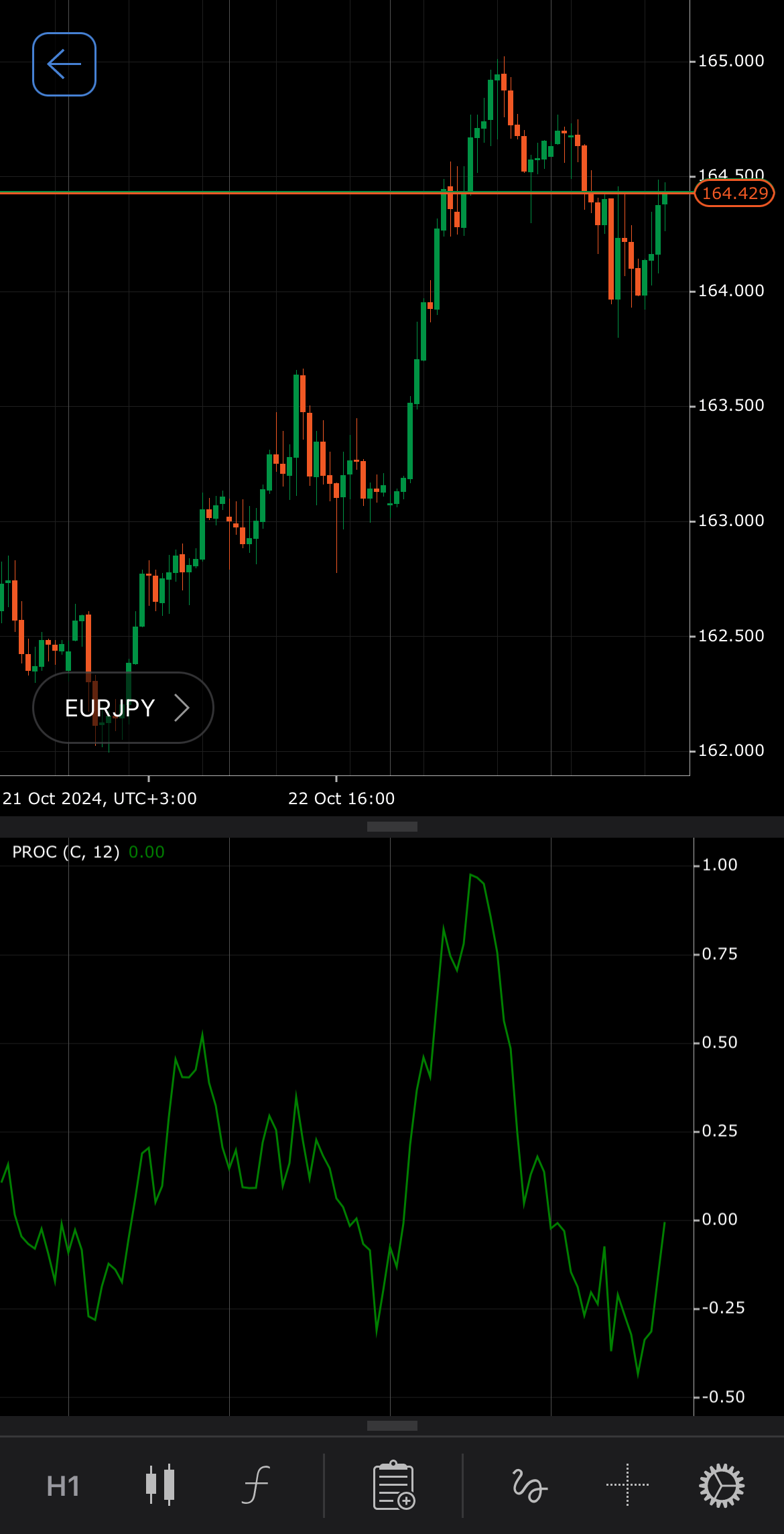Open the new order clipboard icon
Viewport: 784px width, 1534px height.
click(x=394, y=1485)
